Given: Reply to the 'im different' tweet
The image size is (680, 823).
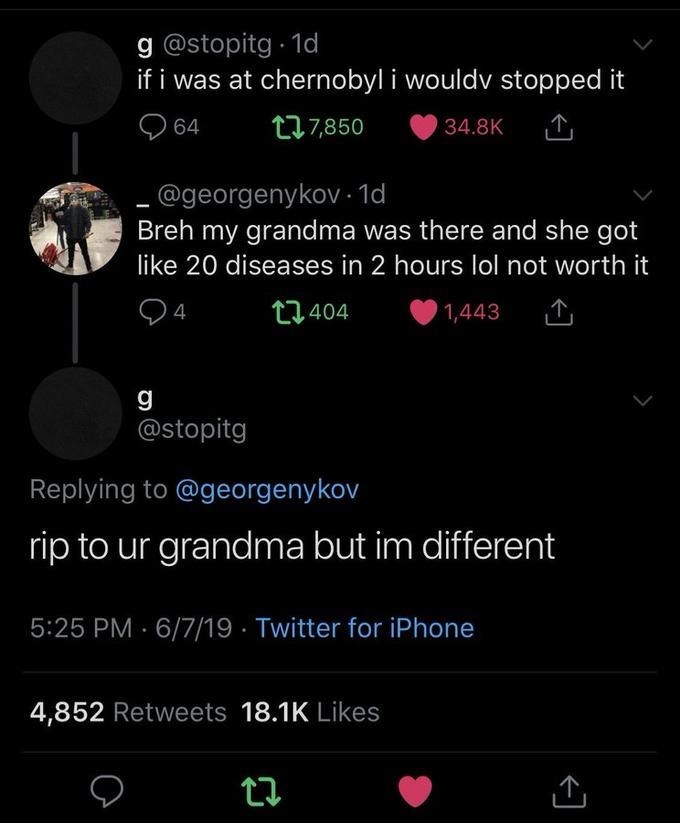Looking at the screenshot, I should [106, 791].
